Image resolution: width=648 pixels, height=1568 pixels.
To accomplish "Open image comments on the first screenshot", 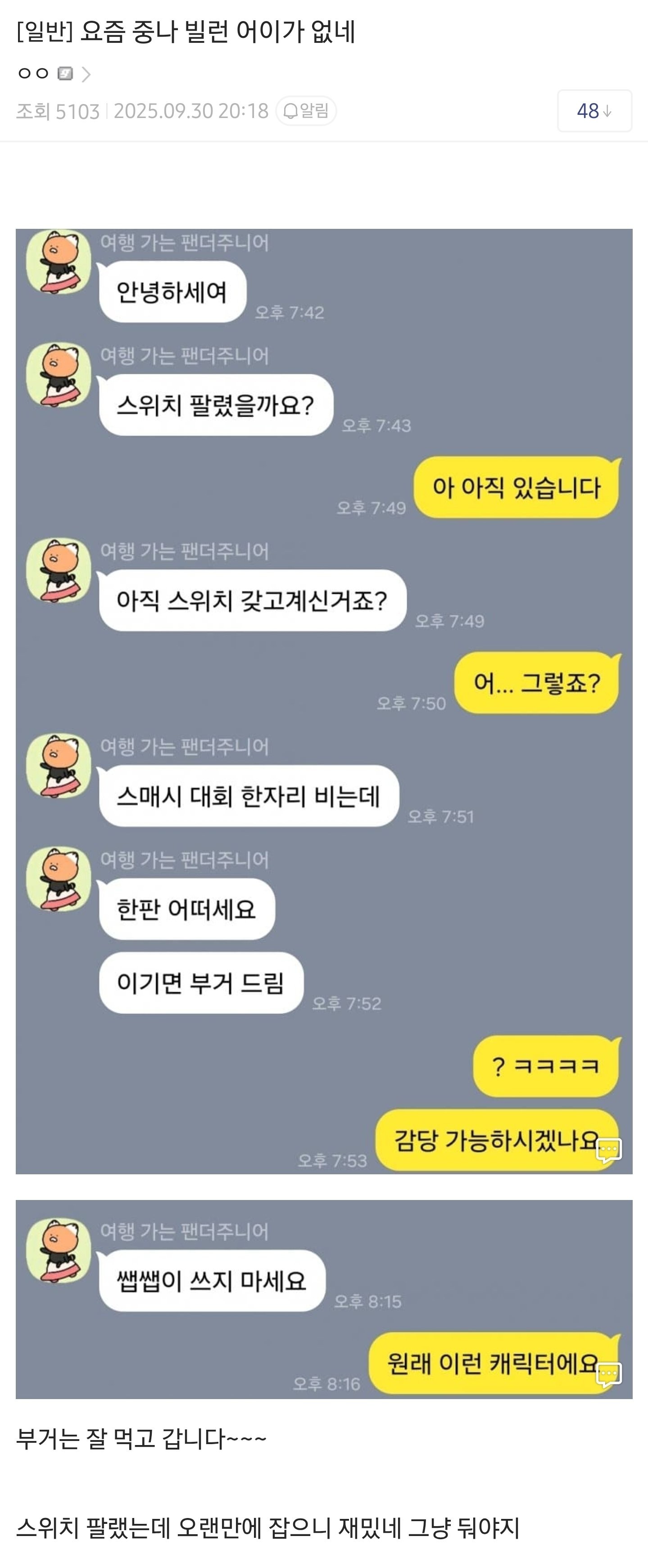I will coord(609,1150).
